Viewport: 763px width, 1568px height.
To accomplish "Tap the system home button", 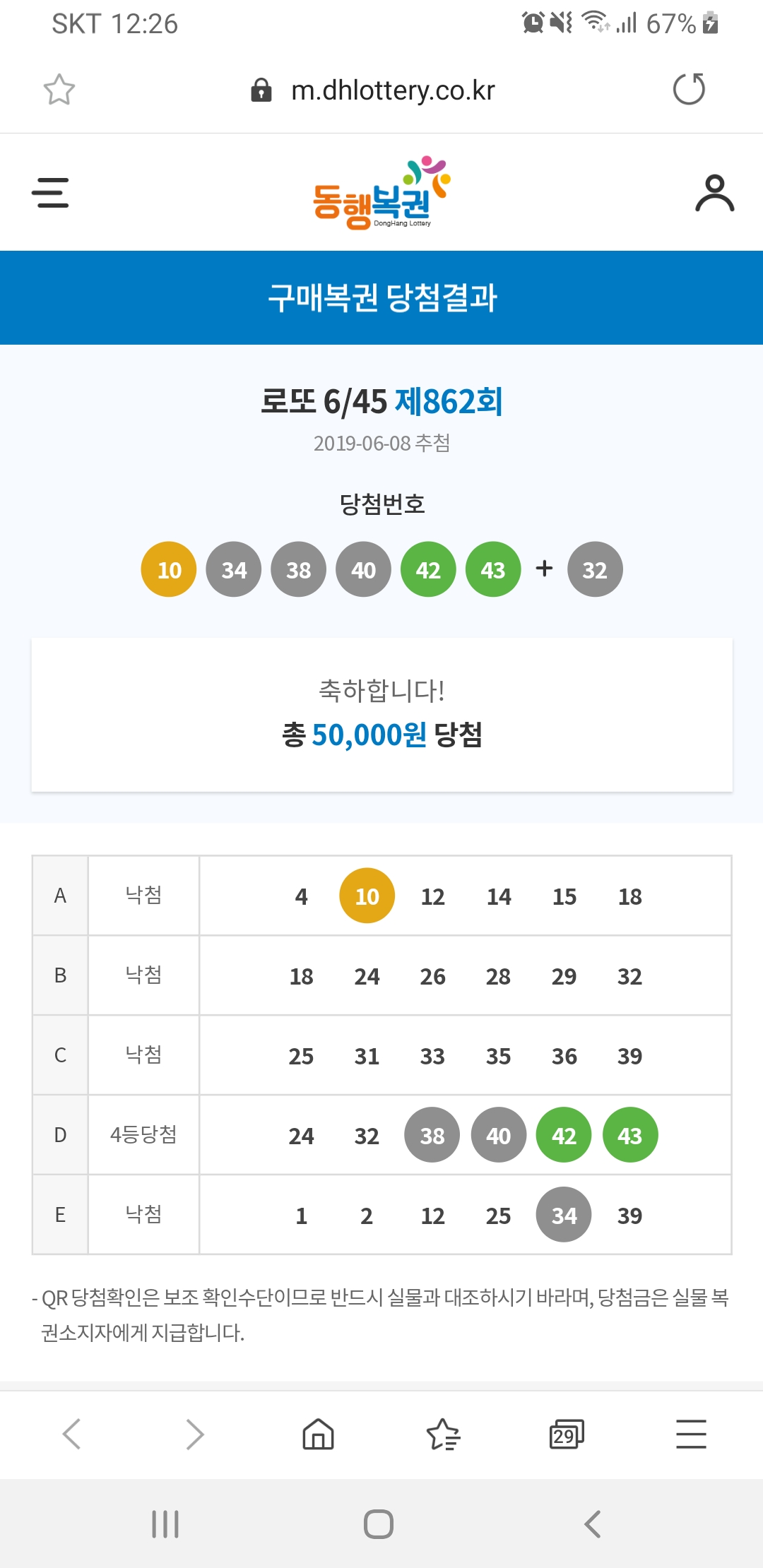I will [379, 1524].
